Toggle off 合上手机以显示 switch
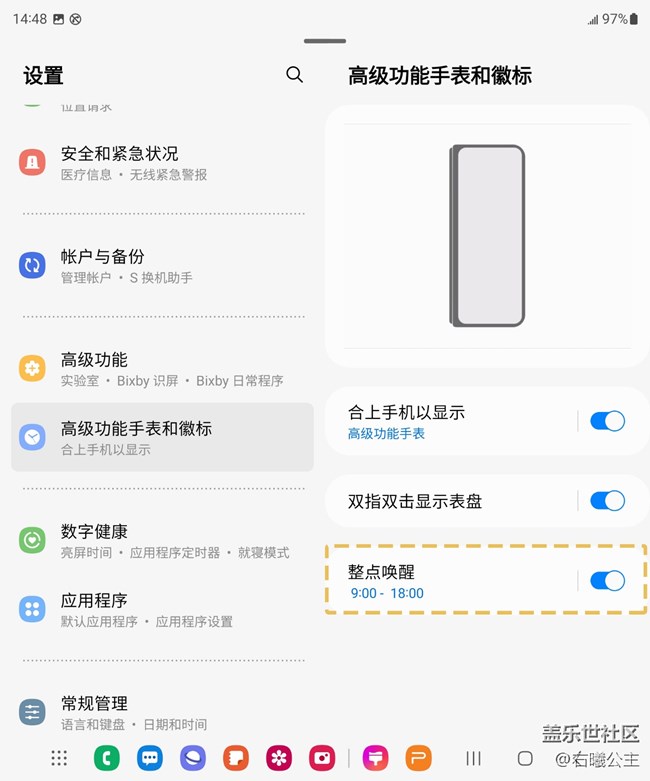 click(607, 421)
